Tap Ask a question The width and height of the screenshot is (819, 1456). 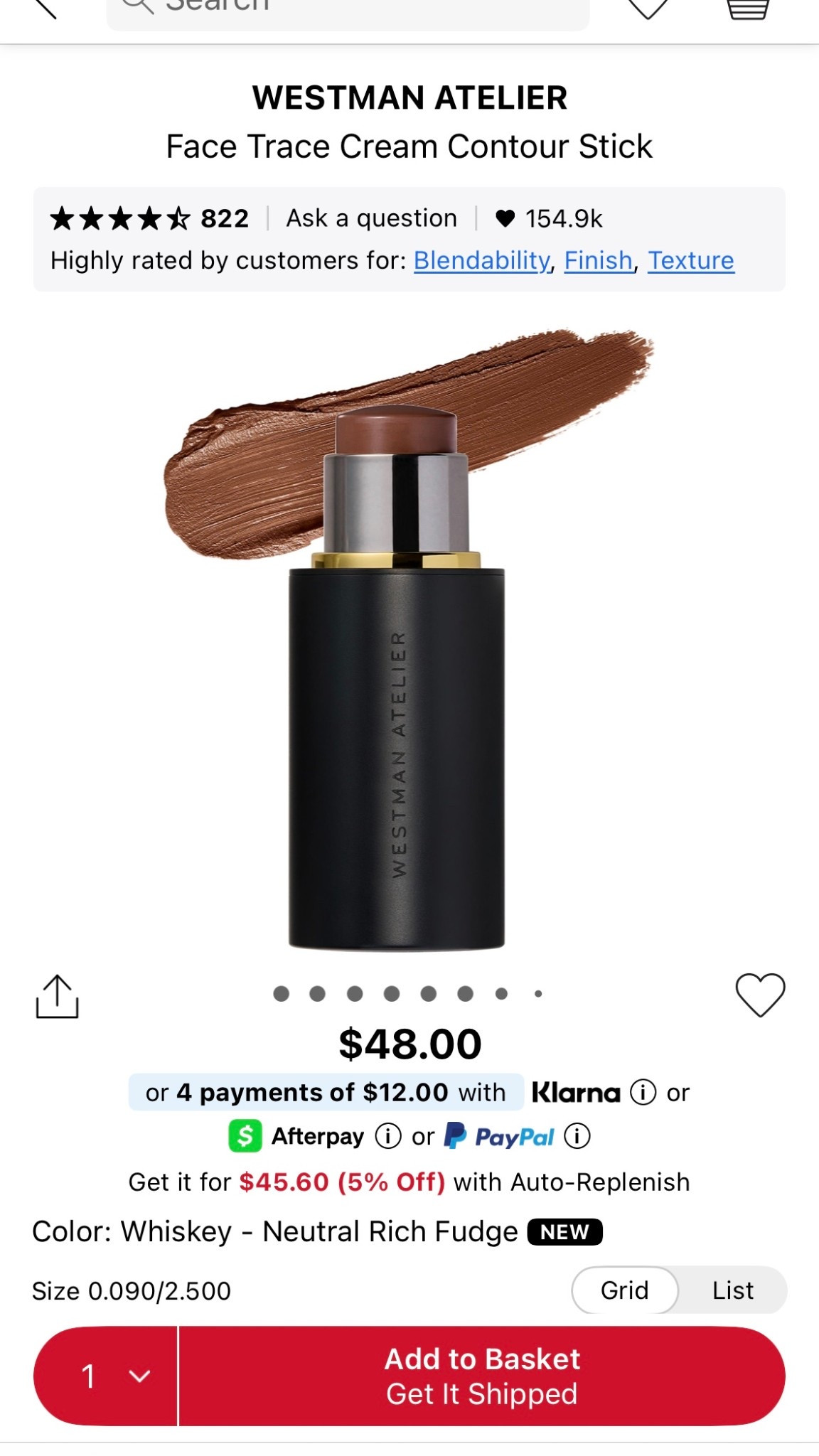pos(371,218)
